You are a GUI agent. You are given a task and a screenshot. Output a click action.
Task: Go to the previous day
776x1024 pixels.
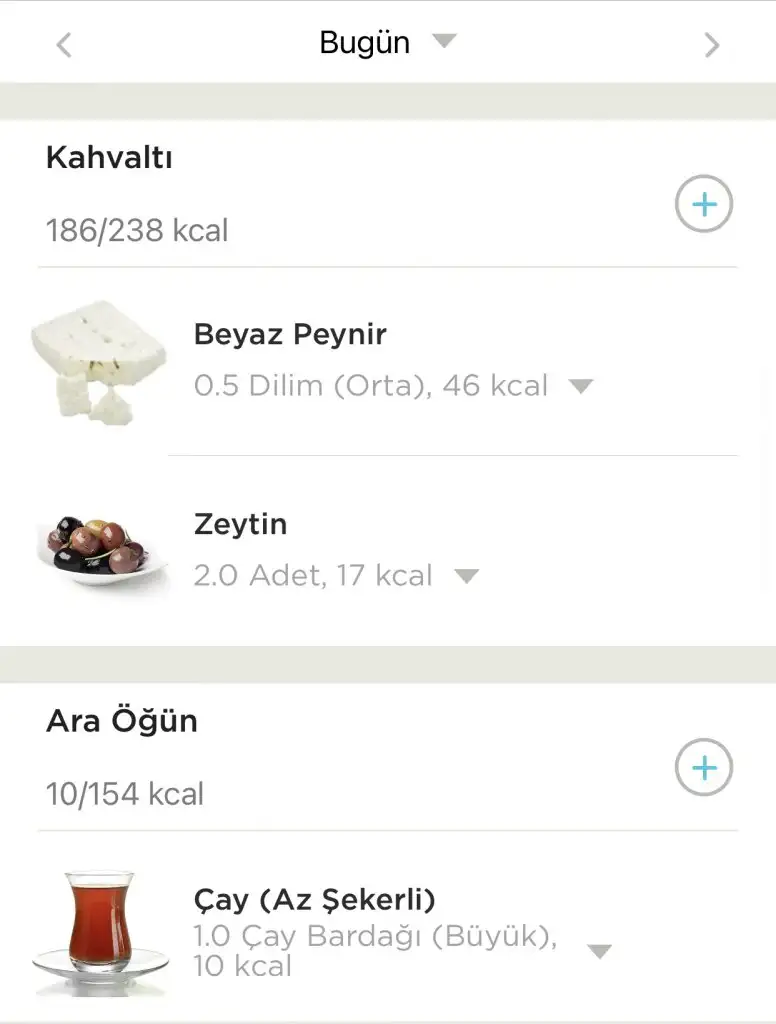64,45
